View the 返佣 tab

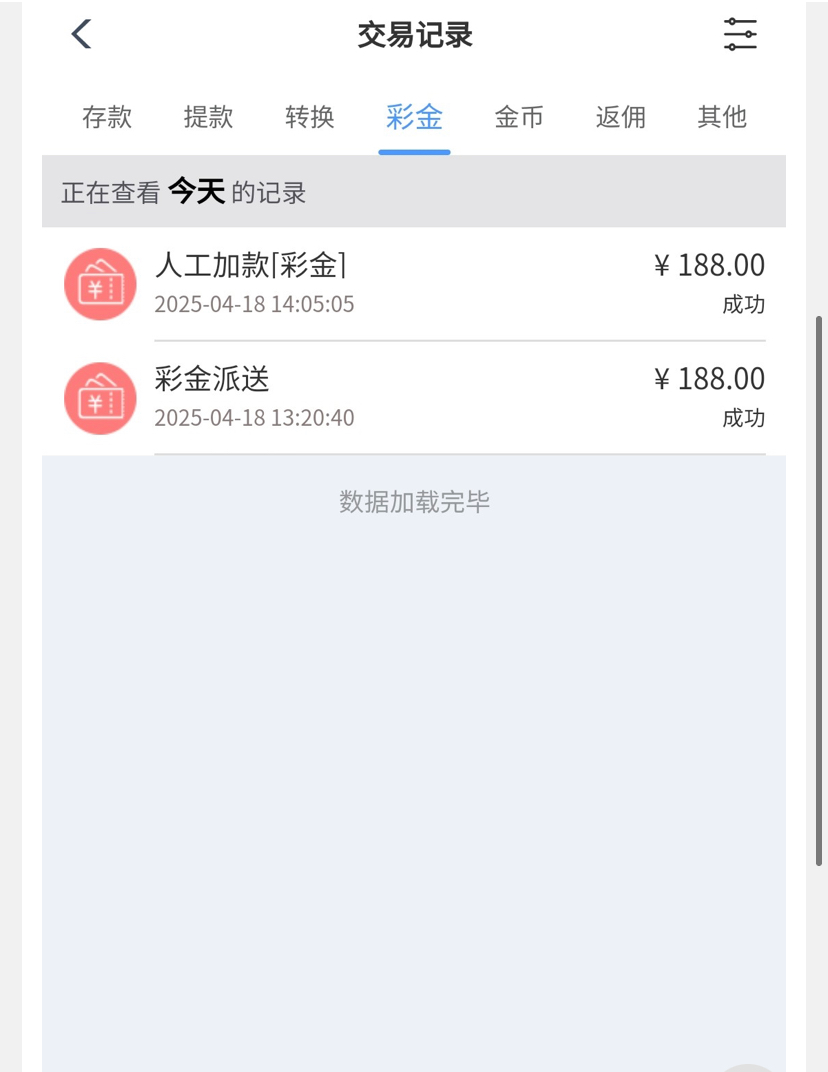[x=620, y=117]
